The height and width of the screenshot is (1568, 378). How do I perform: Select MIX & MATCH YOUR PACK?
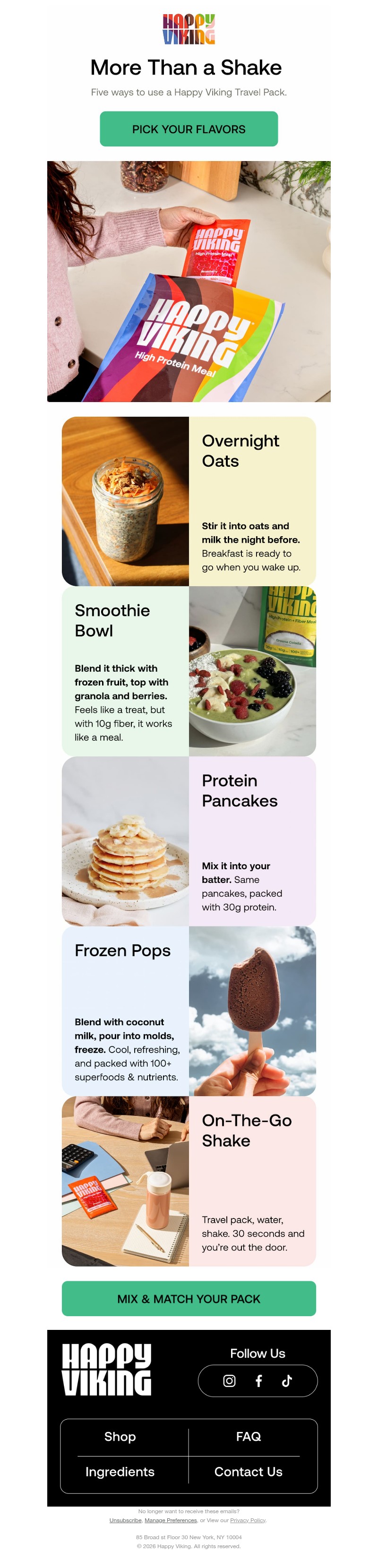pos(189,1299)
